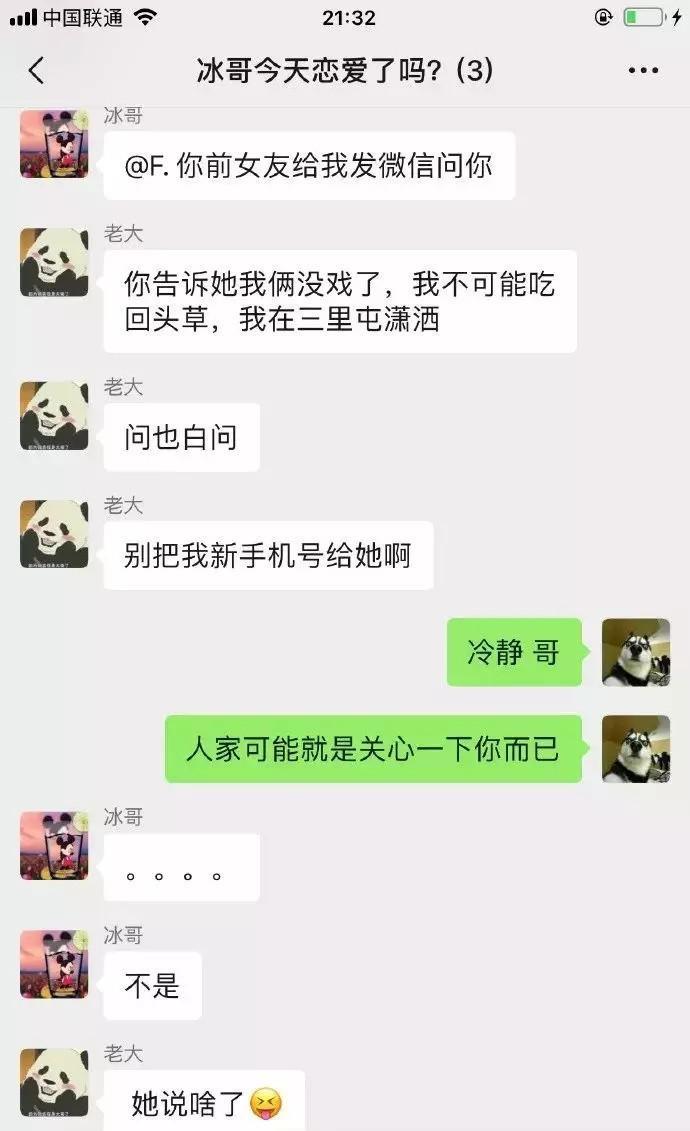Viewport: 690px width, 1131px height.
Task: View 老大's profile from the "问也白问" message
Action: pyautogui.click(x=54, y=415)
